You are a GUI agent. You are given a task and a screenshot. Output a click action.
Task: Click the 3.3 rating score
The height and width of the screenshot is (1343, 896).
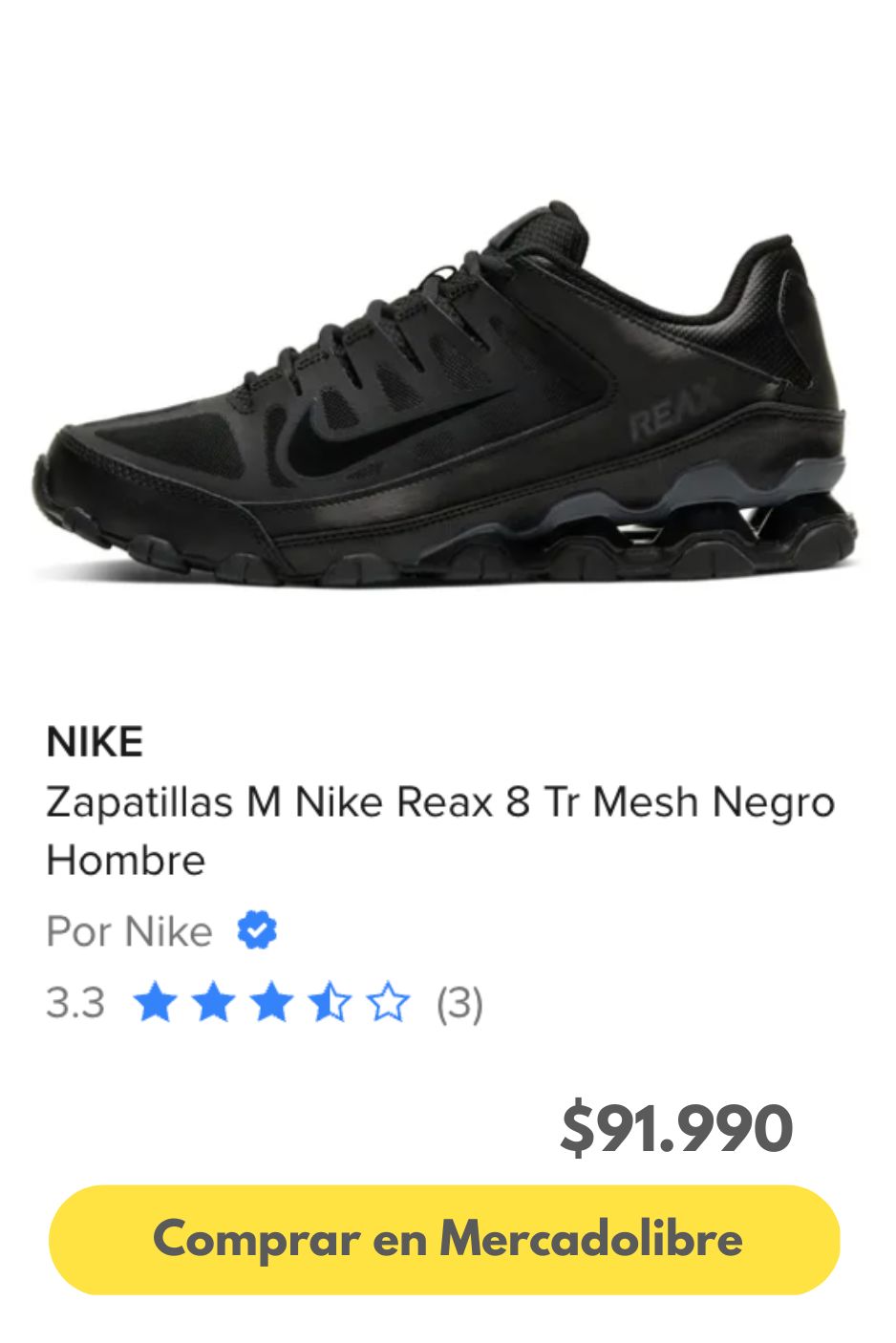76,1002
